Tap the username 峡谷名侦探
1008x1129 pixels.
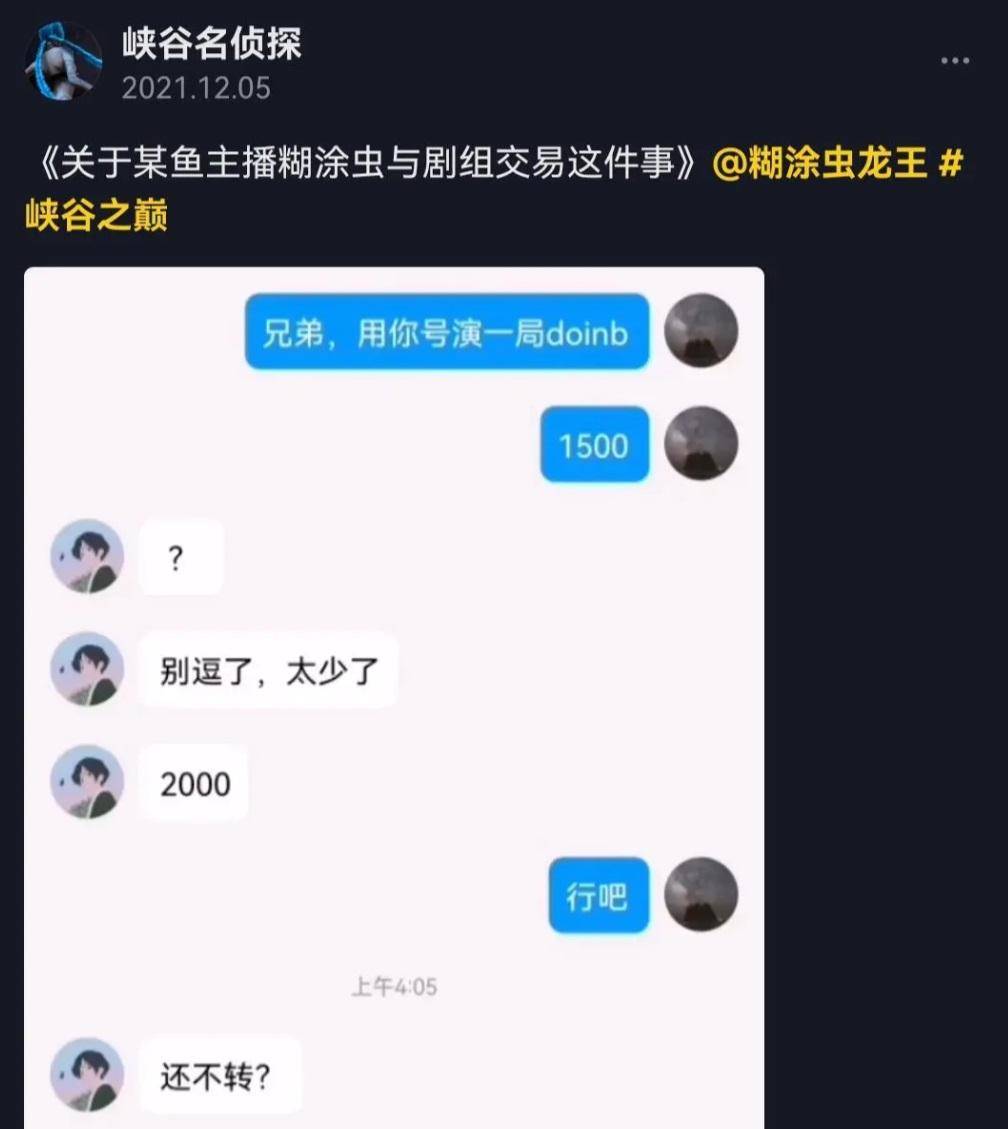click(x=212, y=43)
